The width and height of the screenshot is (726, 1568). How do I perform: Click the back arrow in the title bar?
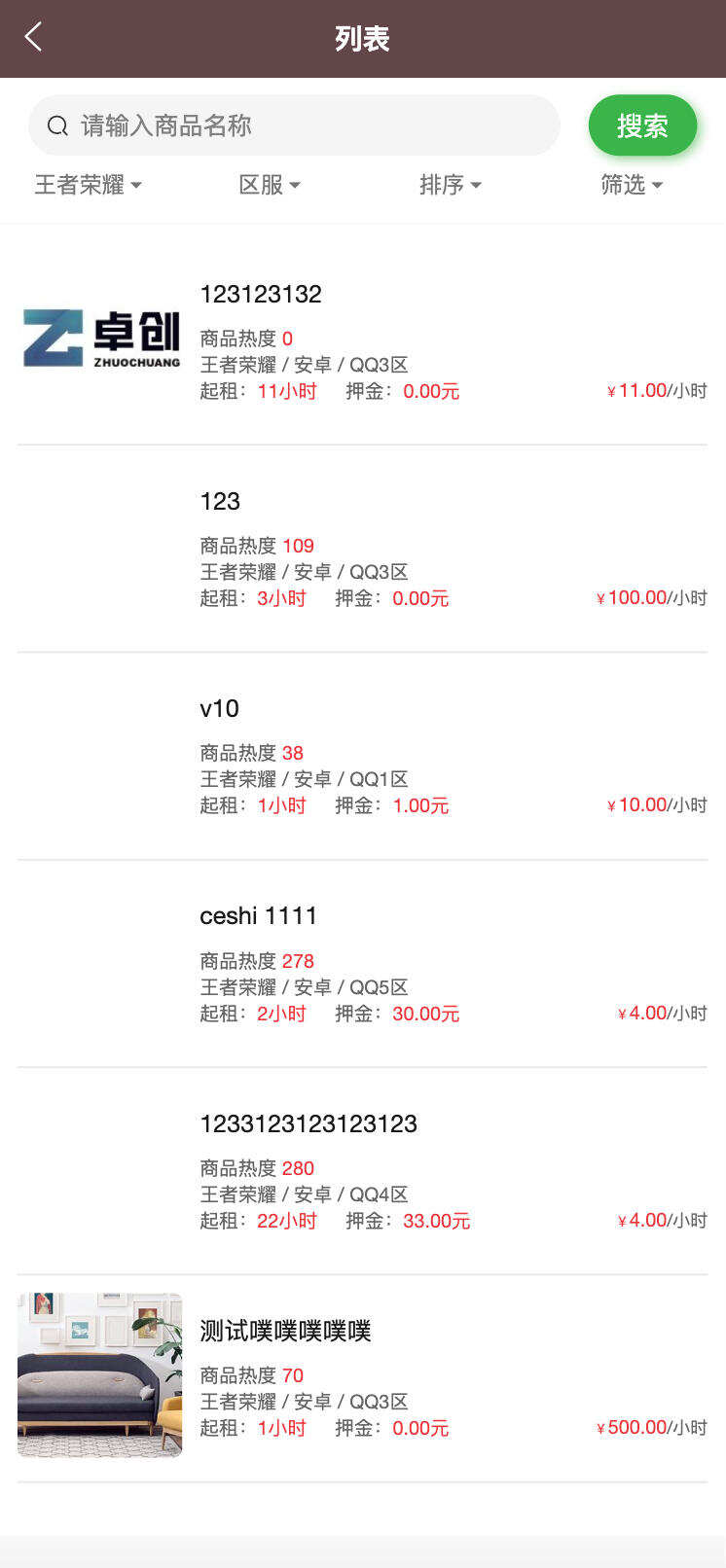click(31, 36)
